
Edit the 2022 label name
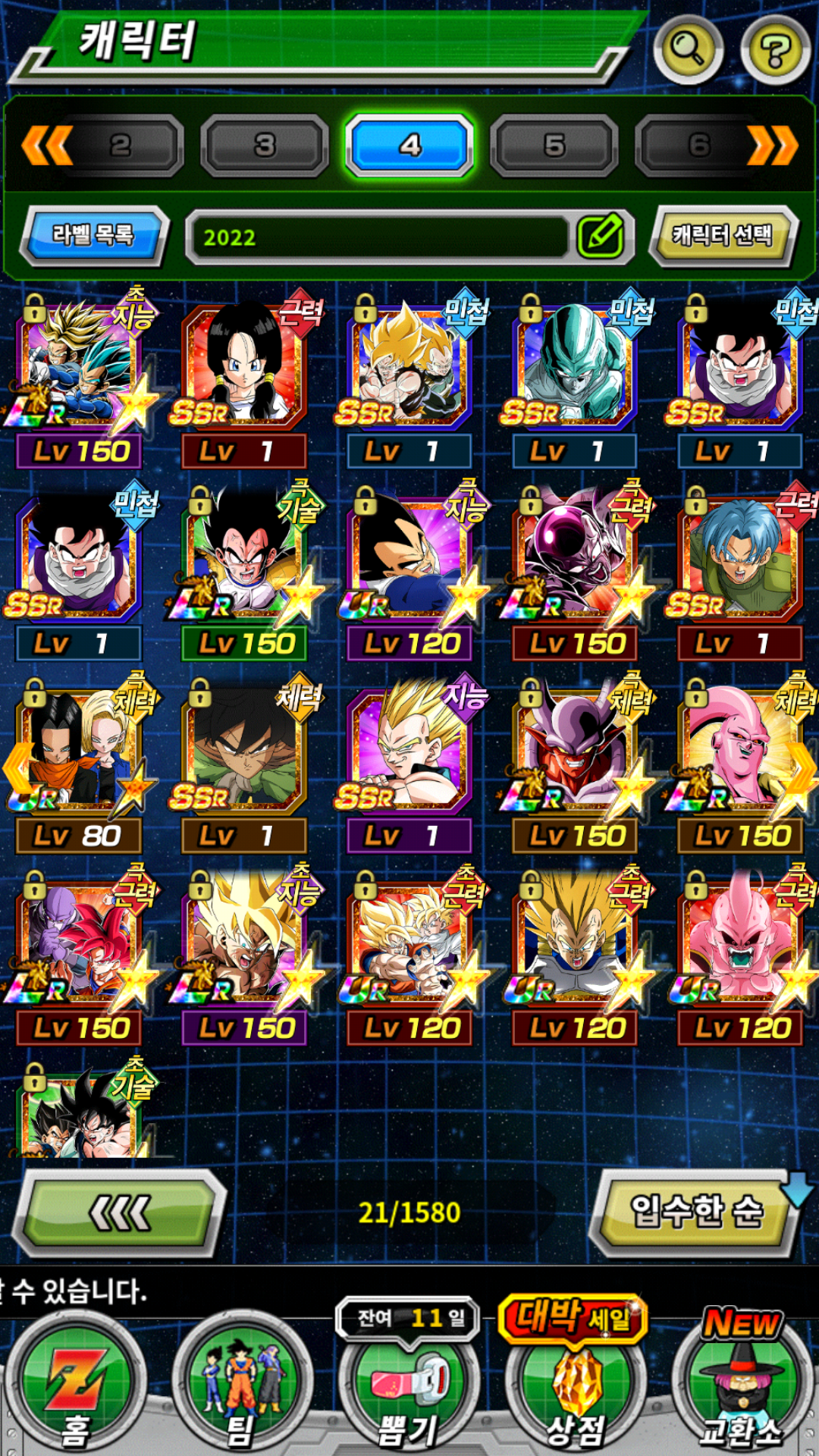[x=600, y=237]
